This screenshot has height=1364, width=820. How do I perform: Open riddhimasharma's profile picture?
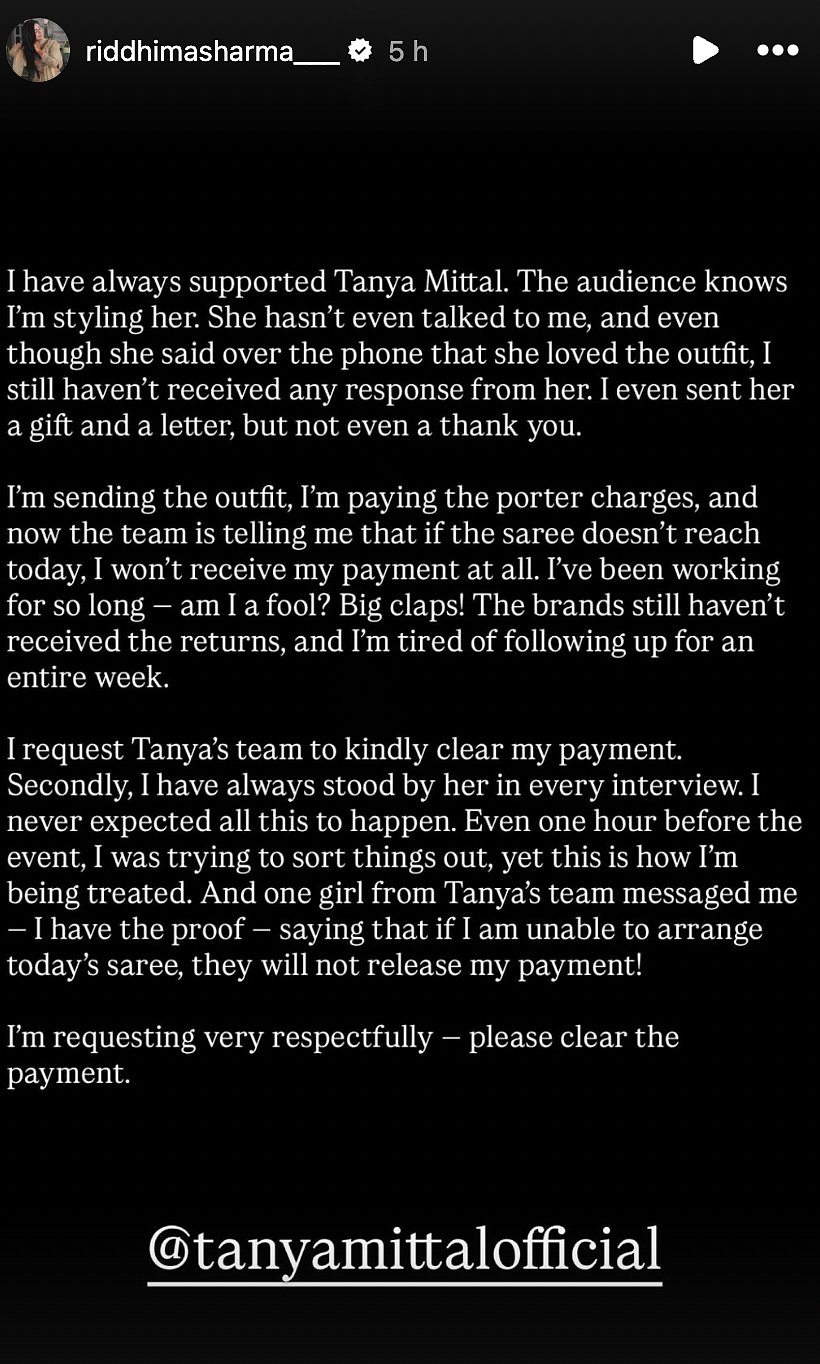pyautogui.click(x=38, y=50)
